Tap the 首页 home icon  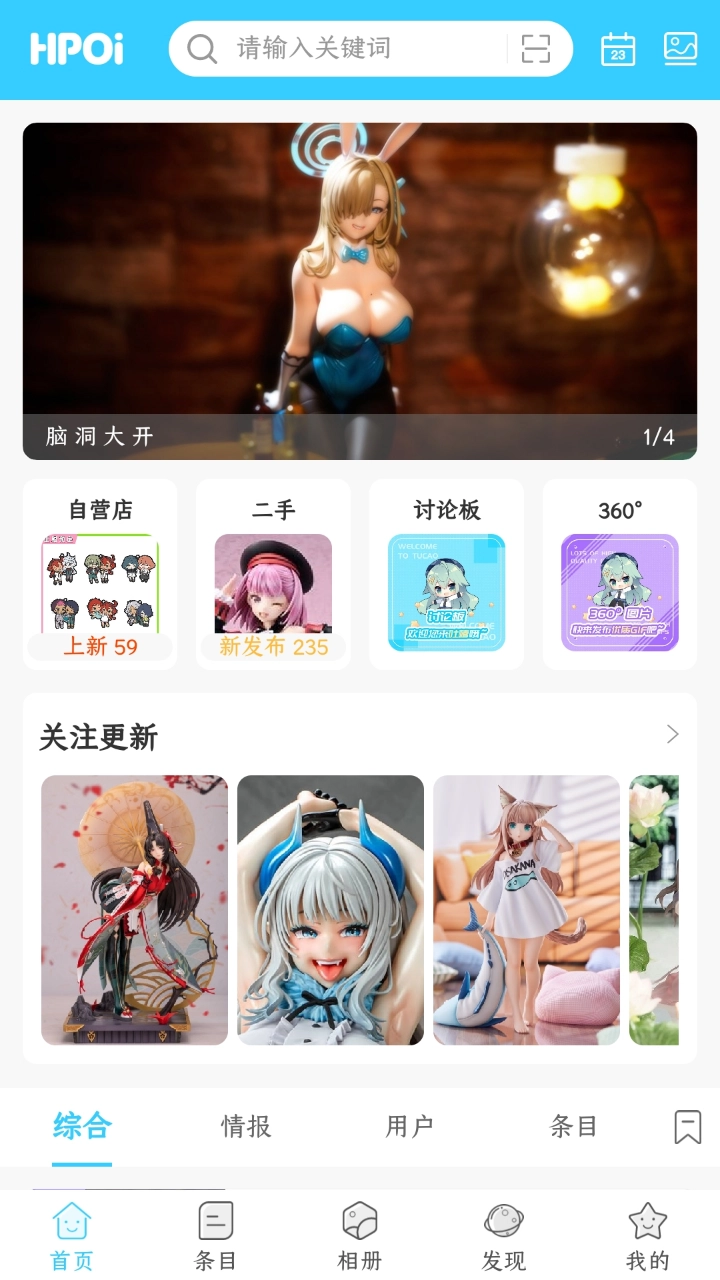70,1220
